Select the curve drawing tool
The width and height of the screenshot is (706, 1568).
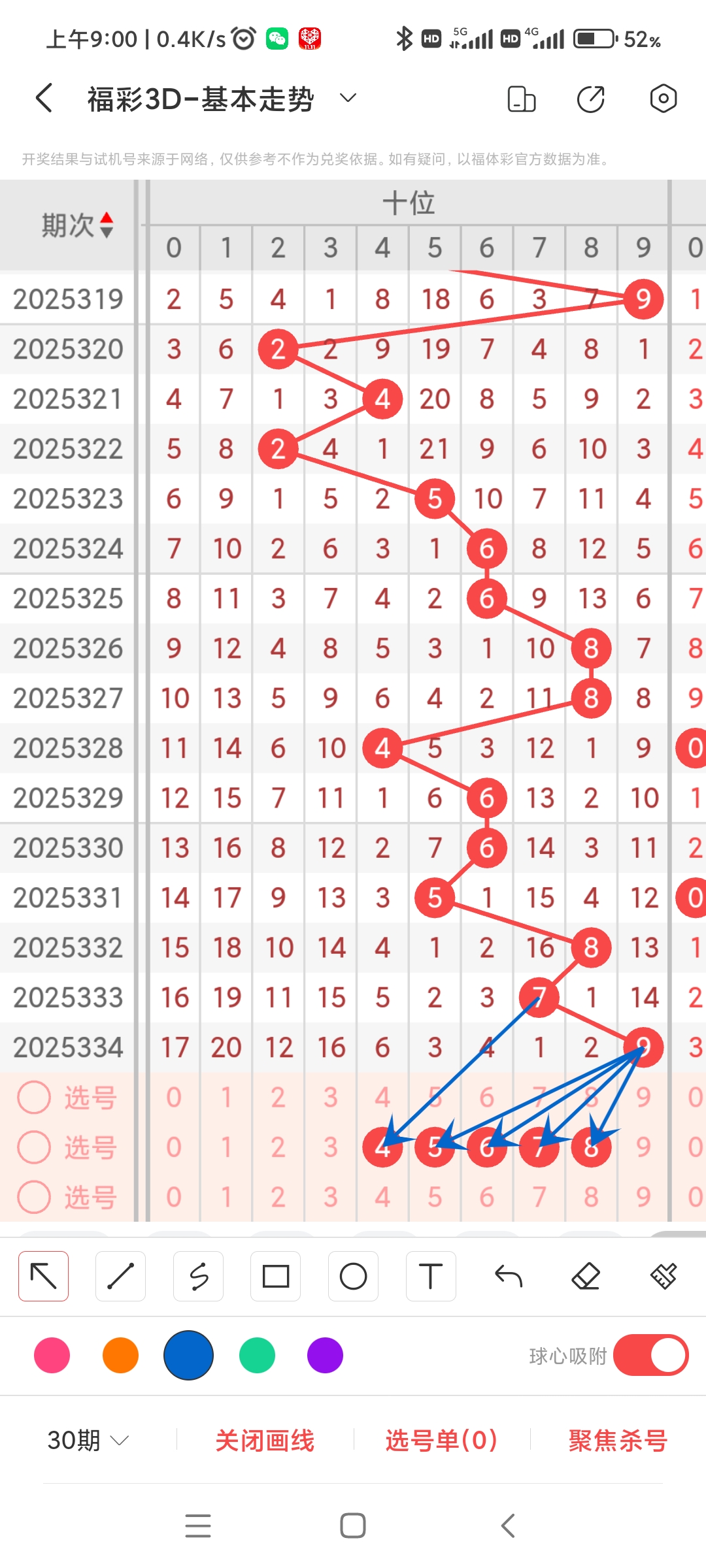[198, 1275]
